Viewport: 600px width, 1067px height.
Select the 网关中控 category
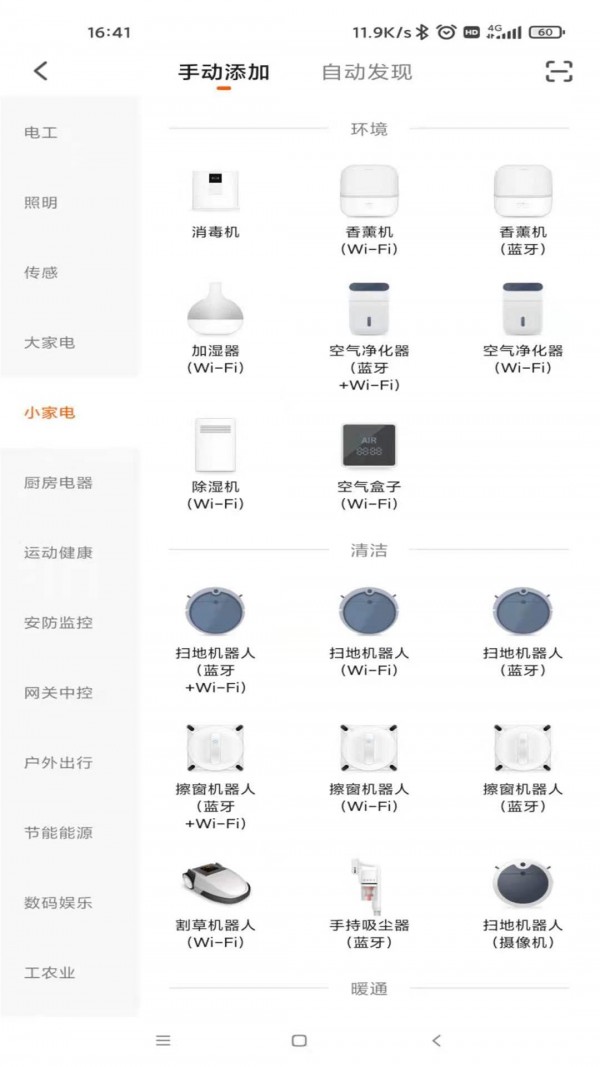[x=58, y=692]
